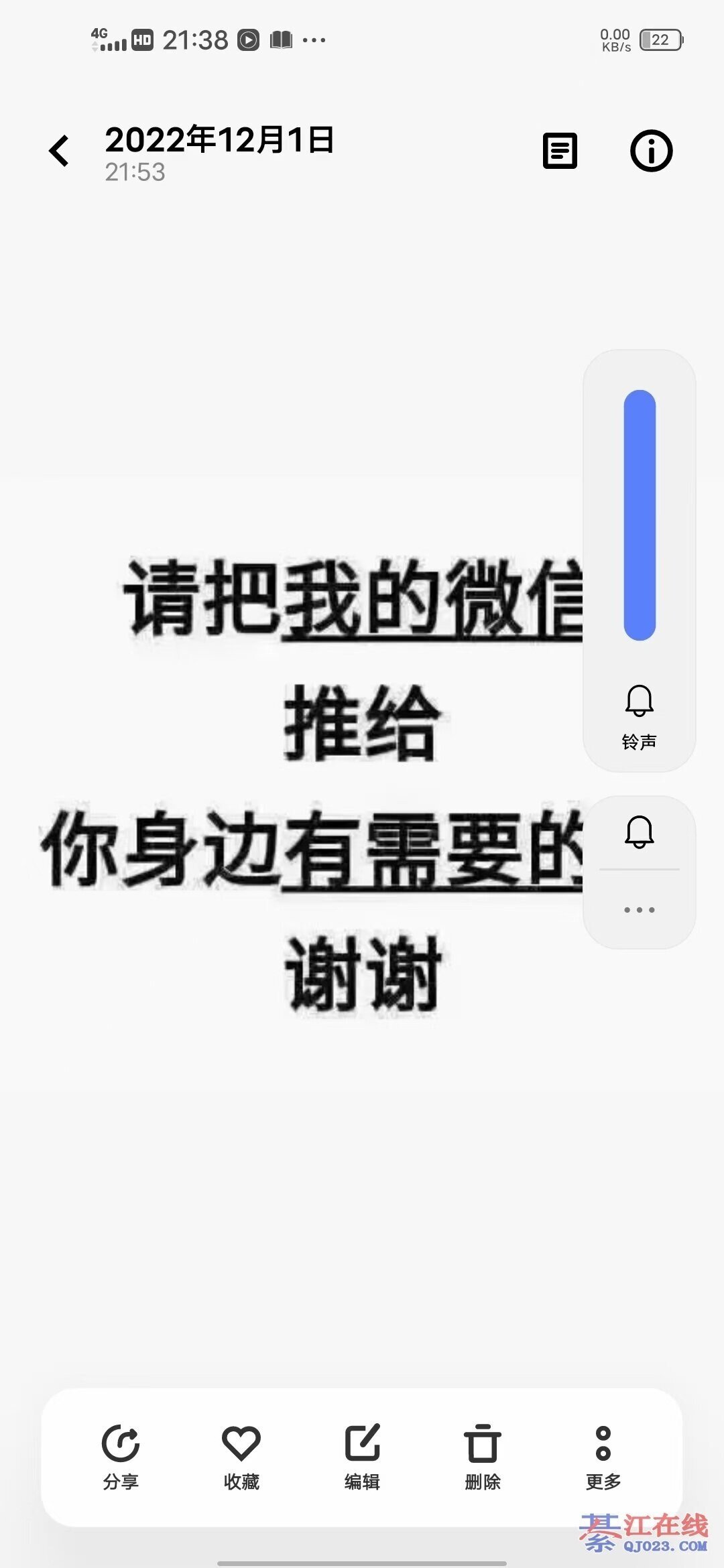Open the text recognition icon

[560, 151]
